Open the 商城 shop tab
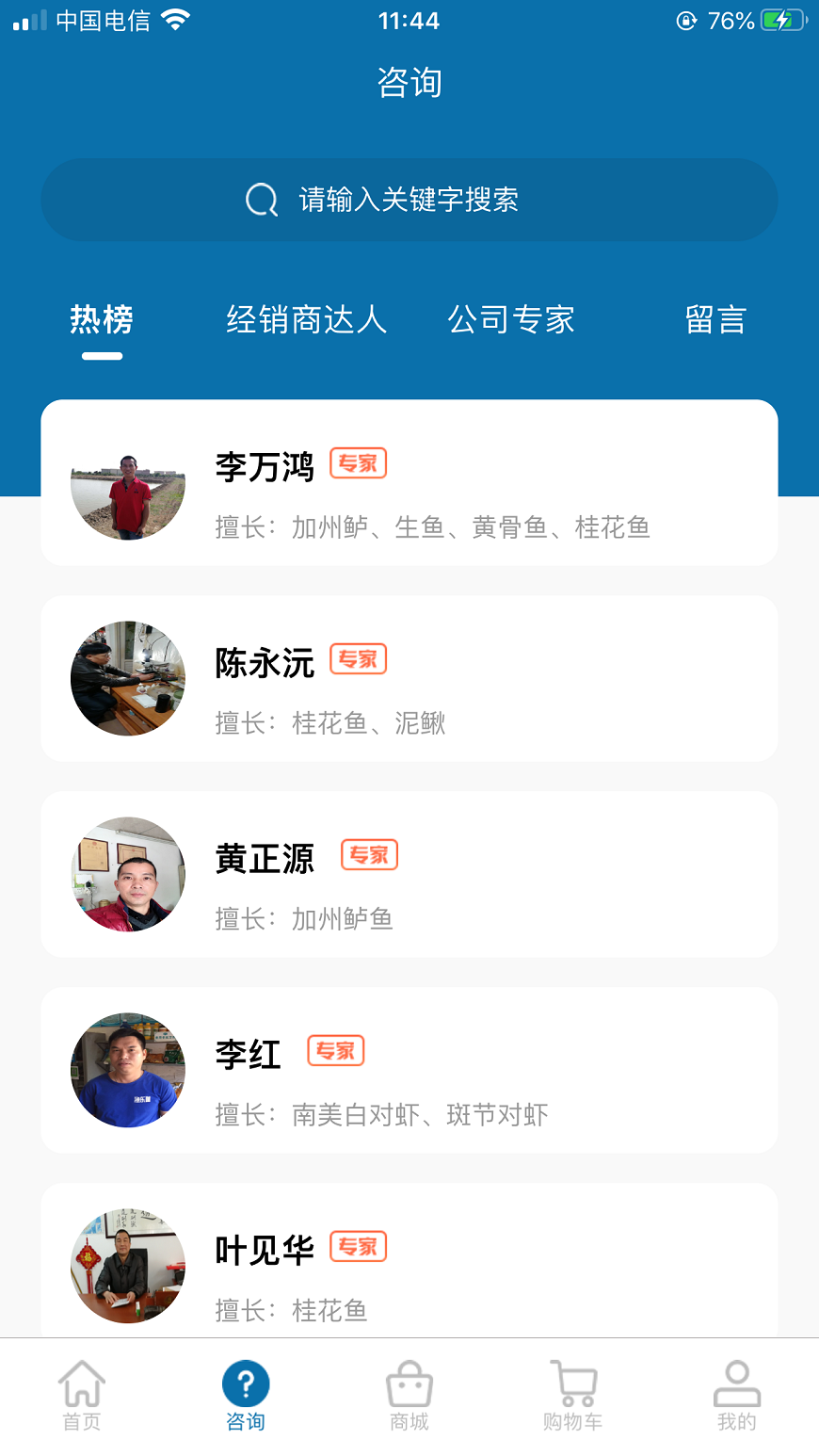This screenshot has width=819, height=1456. [409, 1396]
